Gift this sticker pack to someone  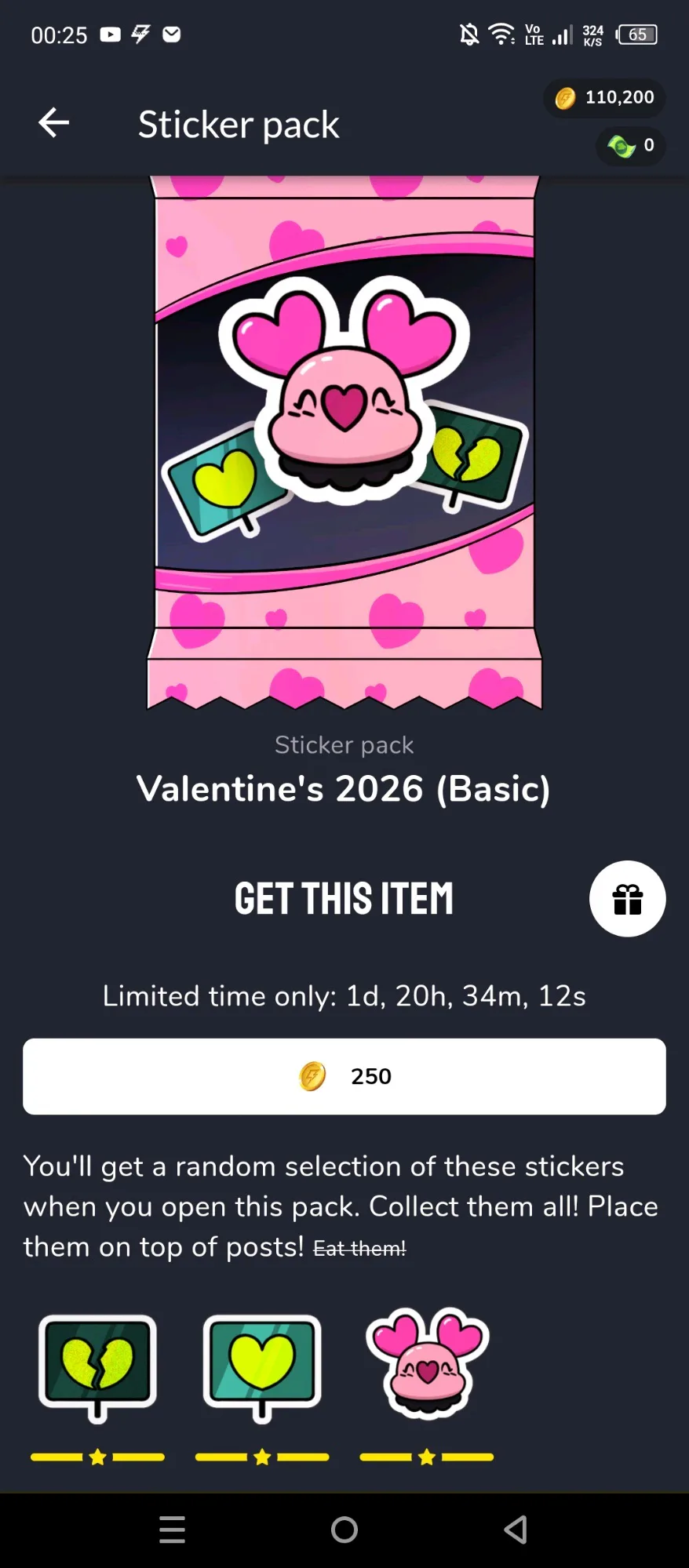[627, 899]
